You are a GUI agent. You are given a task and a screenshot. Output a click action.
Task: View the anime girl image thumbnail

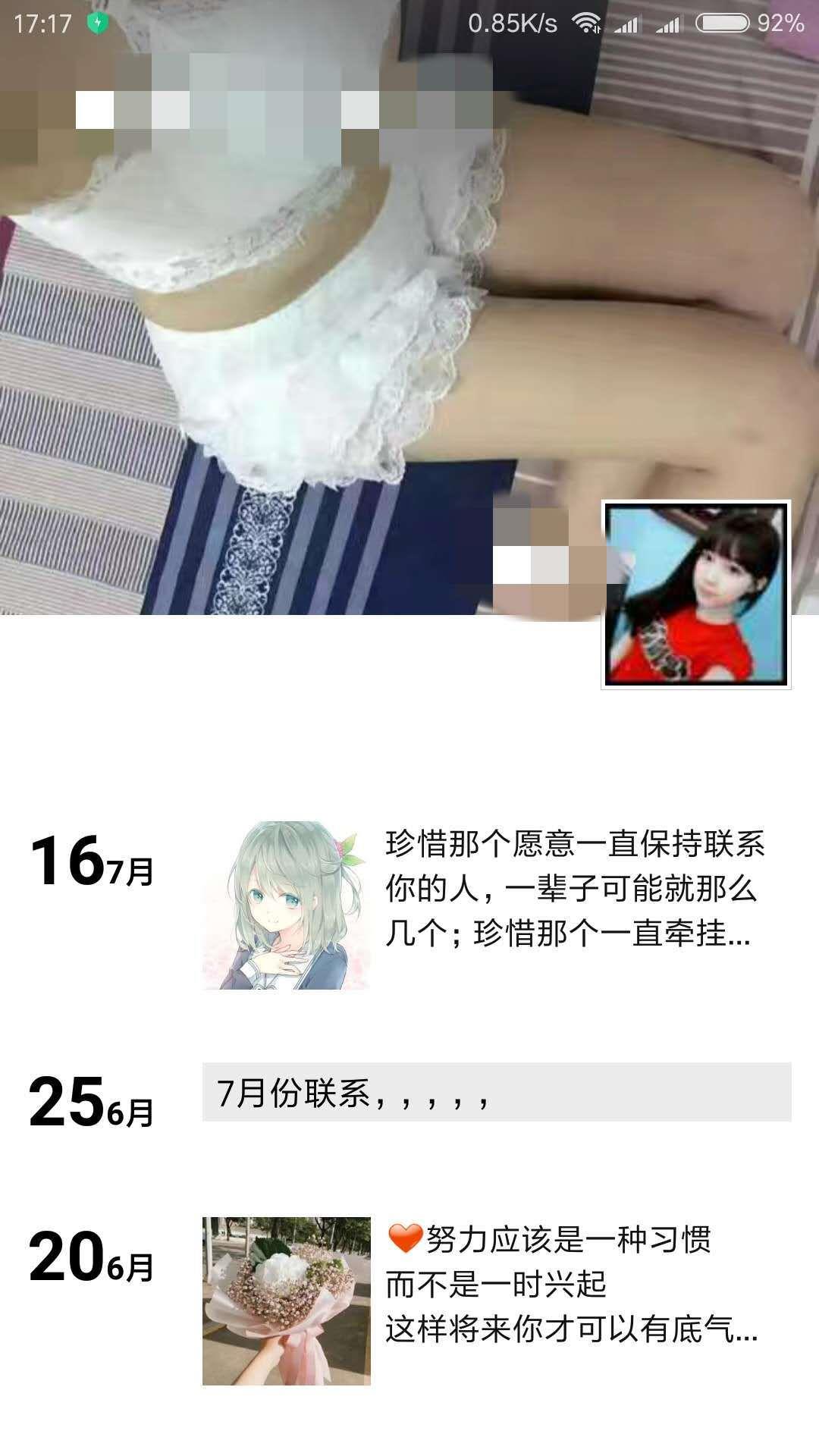click(x=286, y=905)
